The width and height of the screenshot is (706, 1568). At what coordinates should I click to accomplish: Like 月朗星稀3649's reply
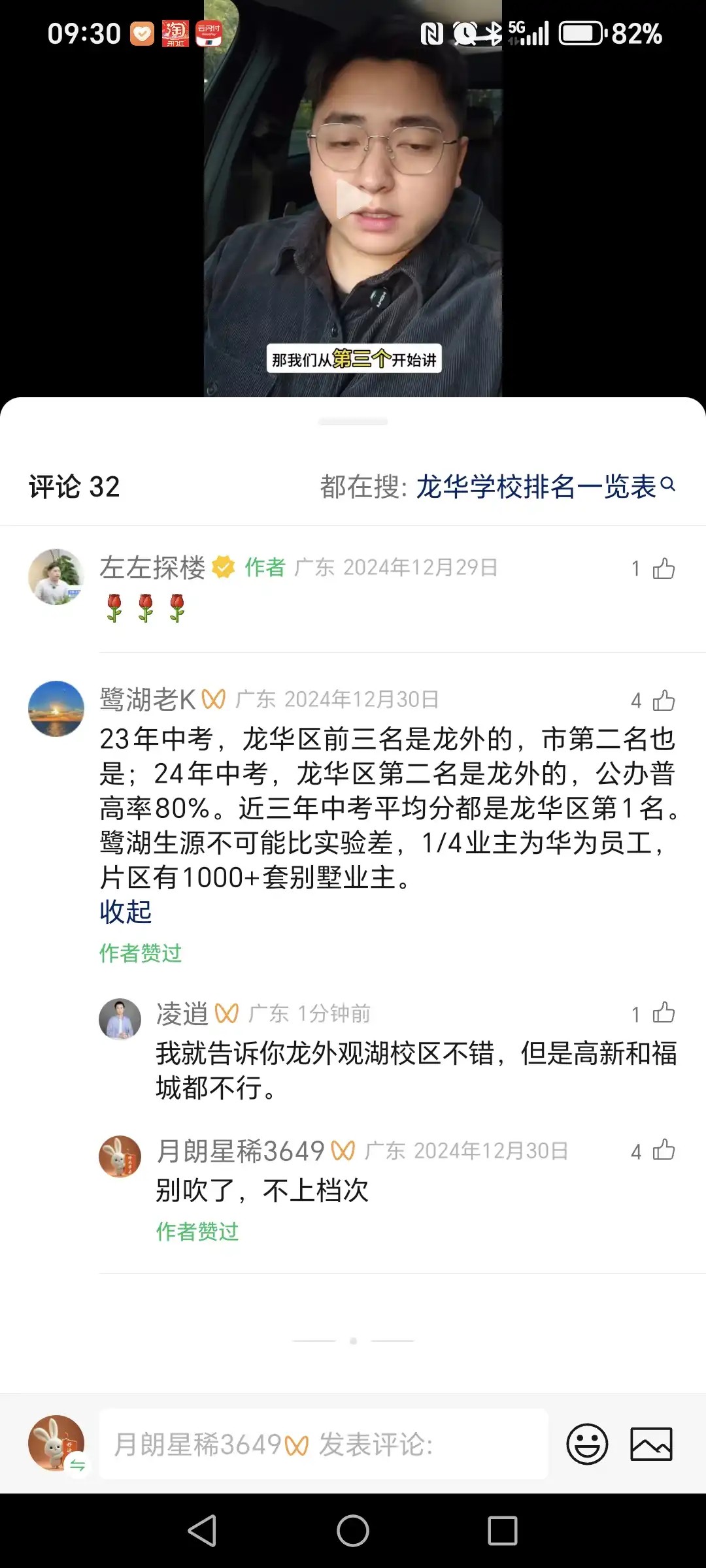[x=663, y=1151]
